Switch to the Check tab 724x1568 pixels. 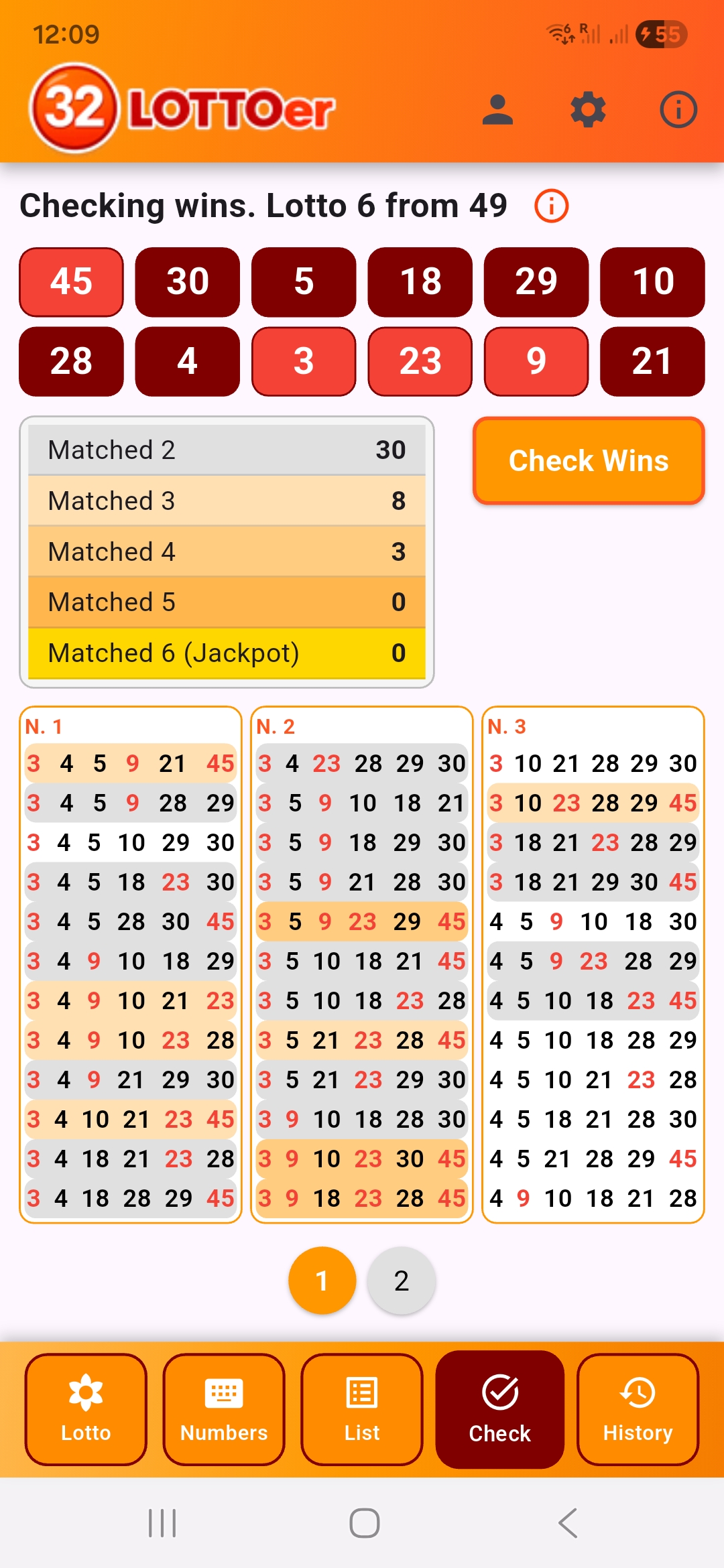pos(499,1409)
